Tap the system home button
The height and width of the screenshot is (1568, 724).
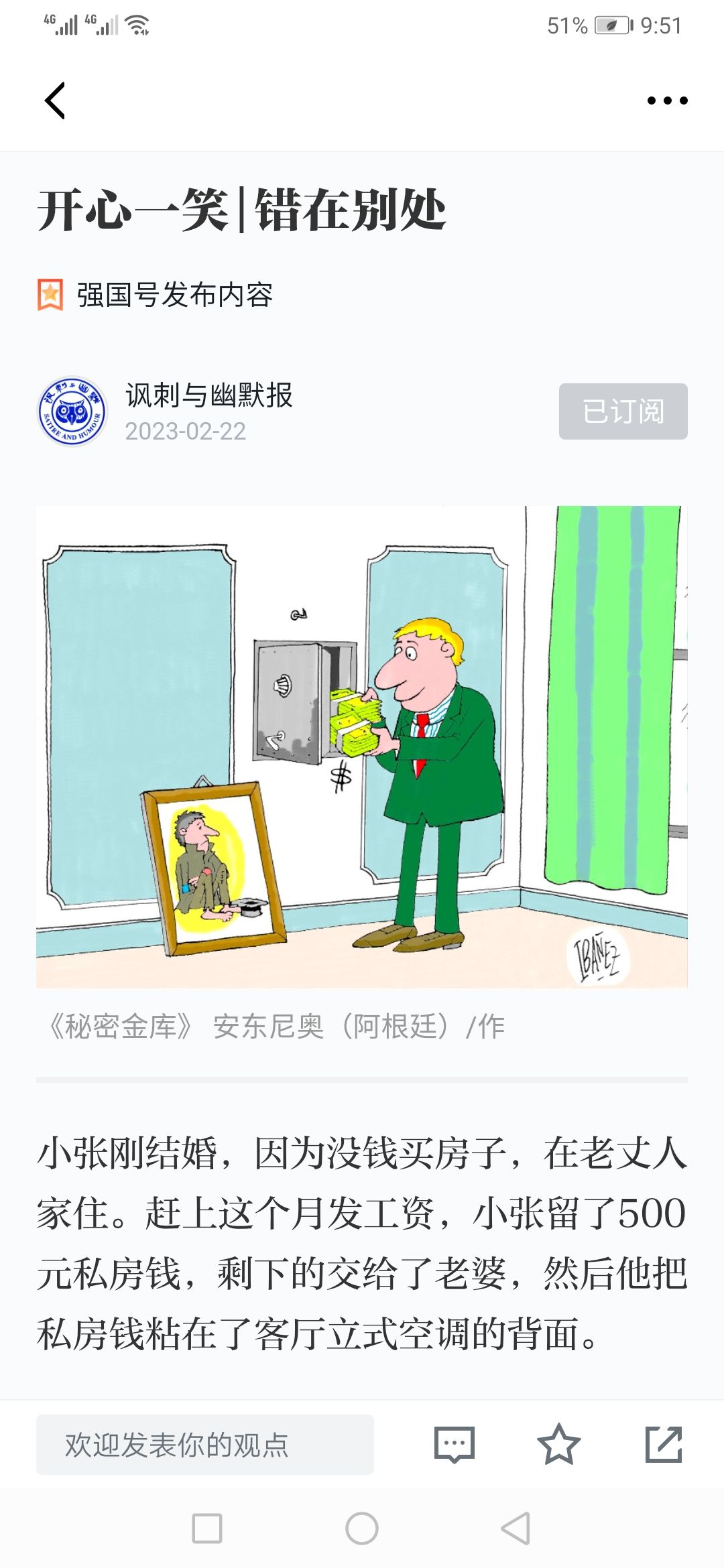[x=362, y=1528]
